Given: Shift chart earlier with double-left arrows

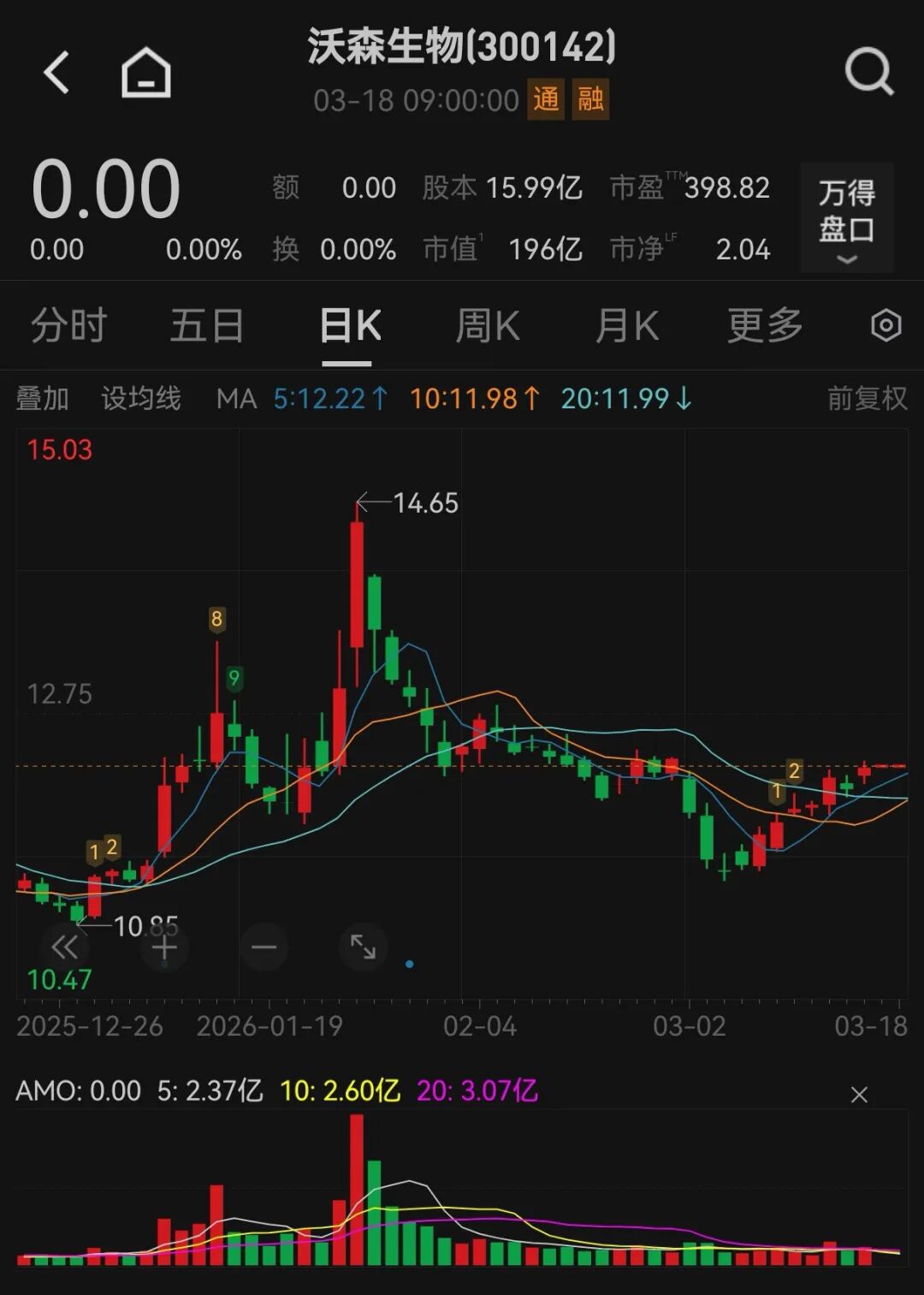Looking at the screenshot, I should click(65, 947).
